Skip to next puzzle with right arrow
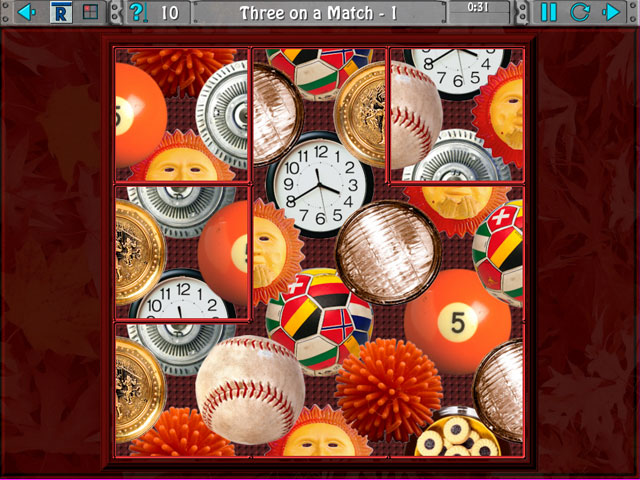Image resolution: width=640 pixels, height=480 pixels. (611, 13)
